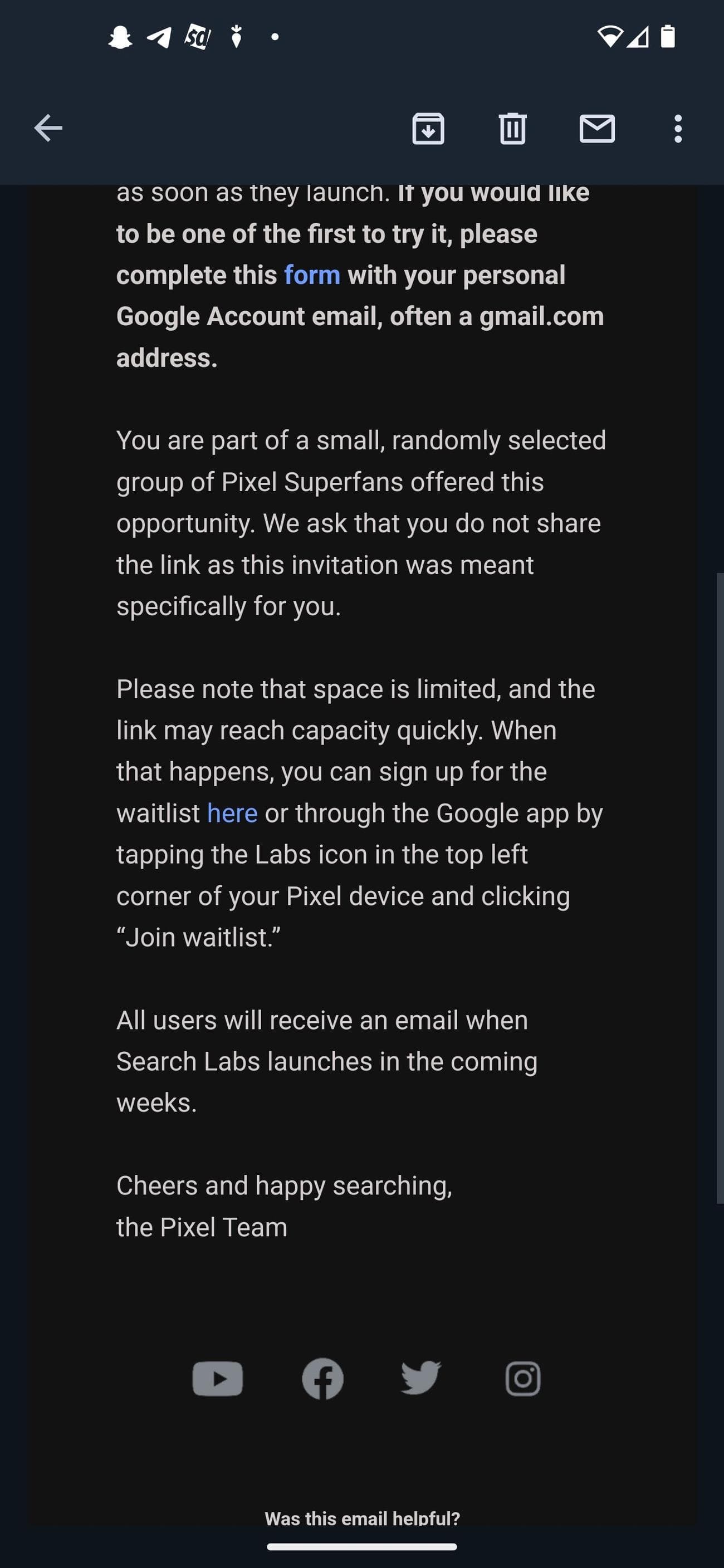Archive this email

pyautogui.click(x=429, y=128)
